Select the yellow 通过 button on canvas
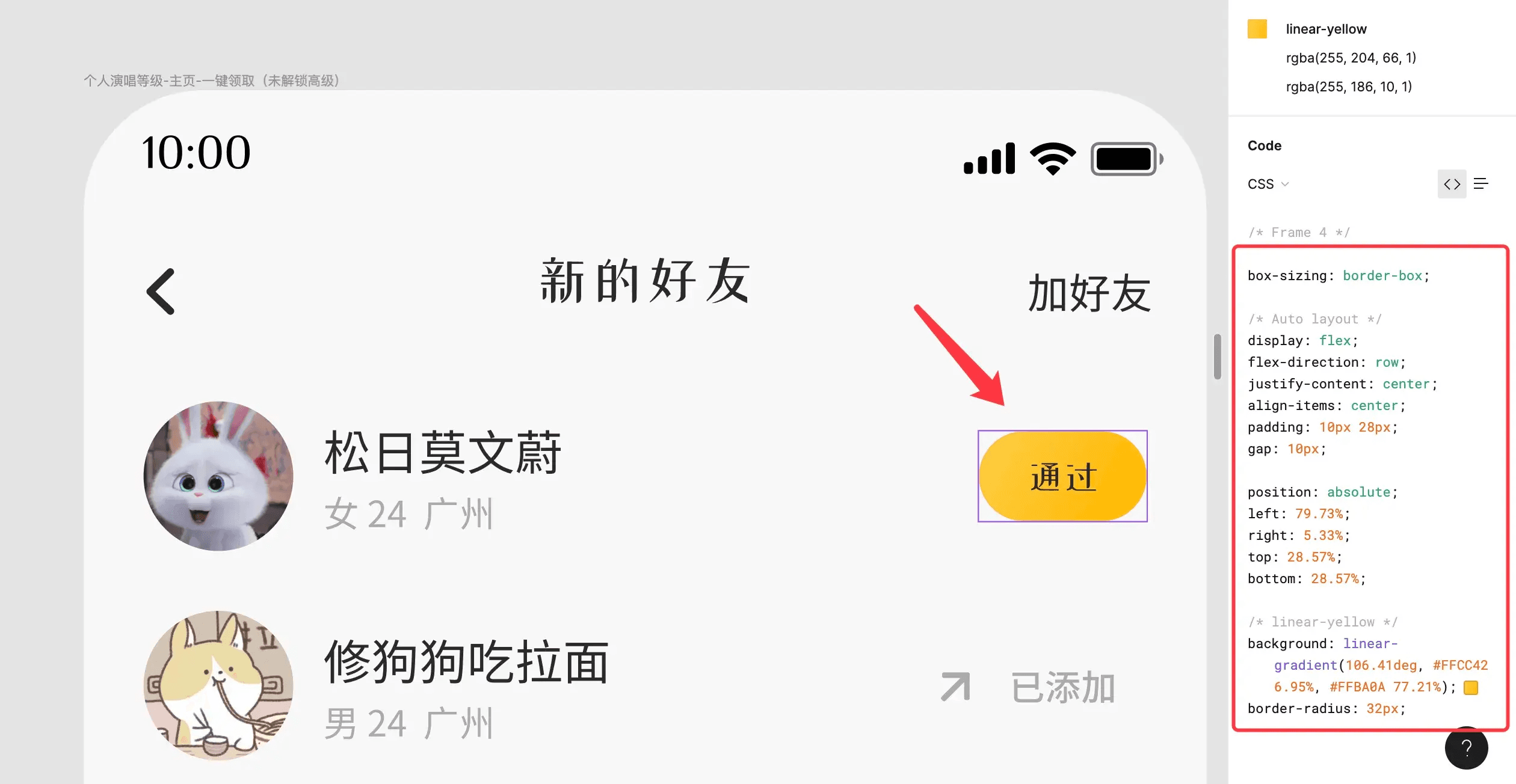The image size is (1516, 784). coord(1062,476)
